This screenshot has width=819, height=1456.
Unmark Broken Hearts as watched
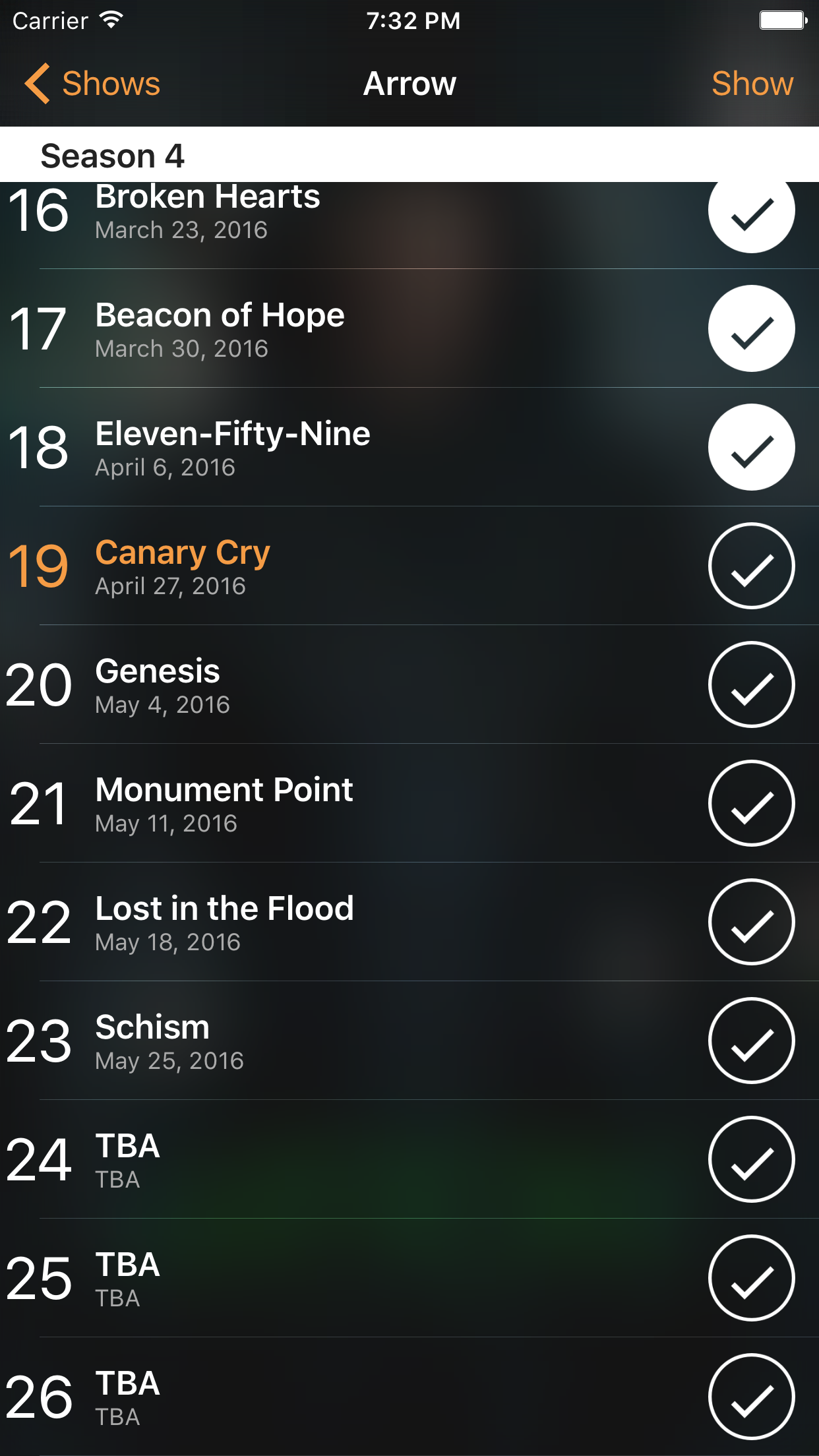click(751, 211)
